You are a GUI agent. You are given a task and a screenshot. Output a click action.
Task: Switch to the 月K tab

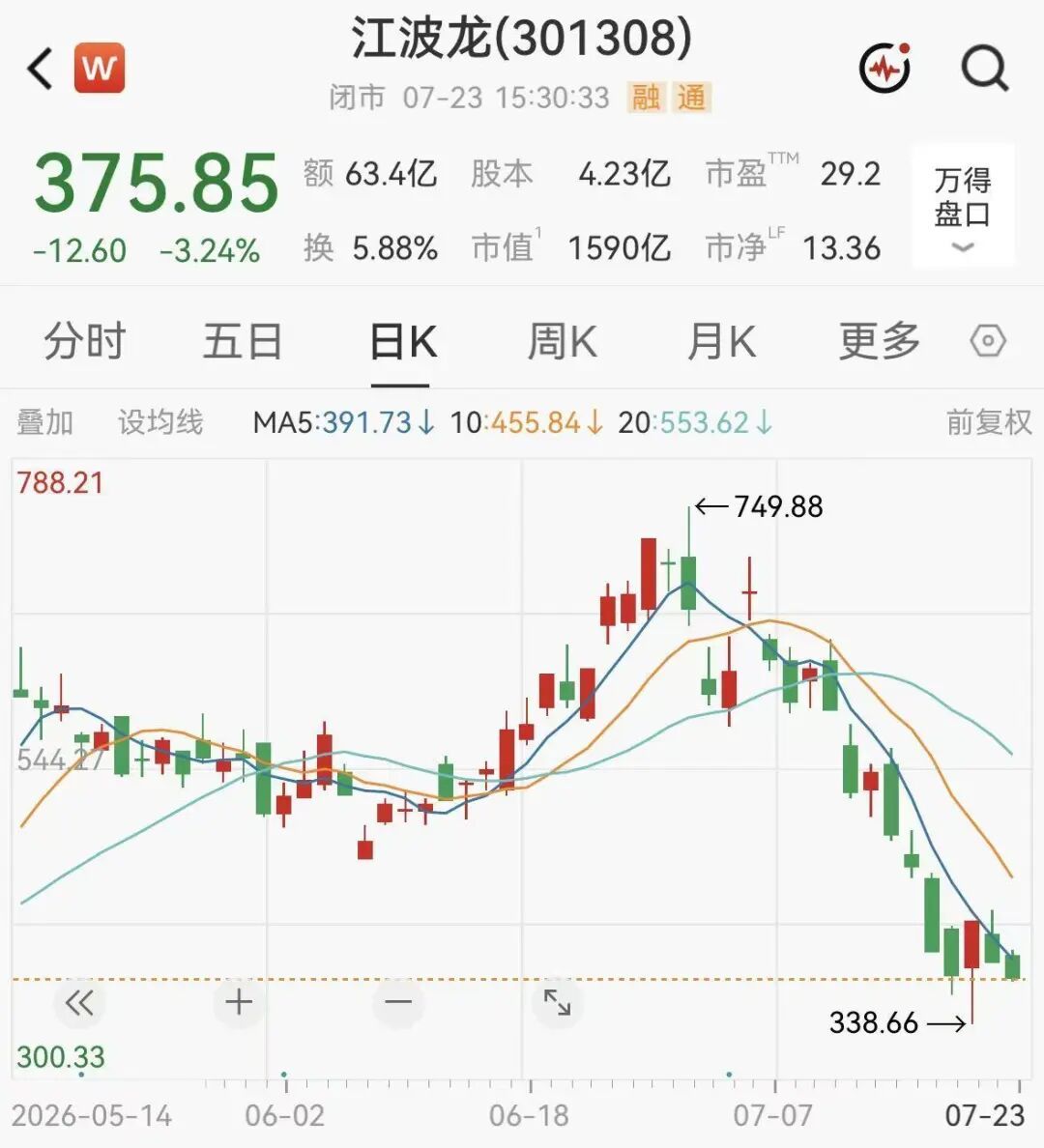(722, 341)
